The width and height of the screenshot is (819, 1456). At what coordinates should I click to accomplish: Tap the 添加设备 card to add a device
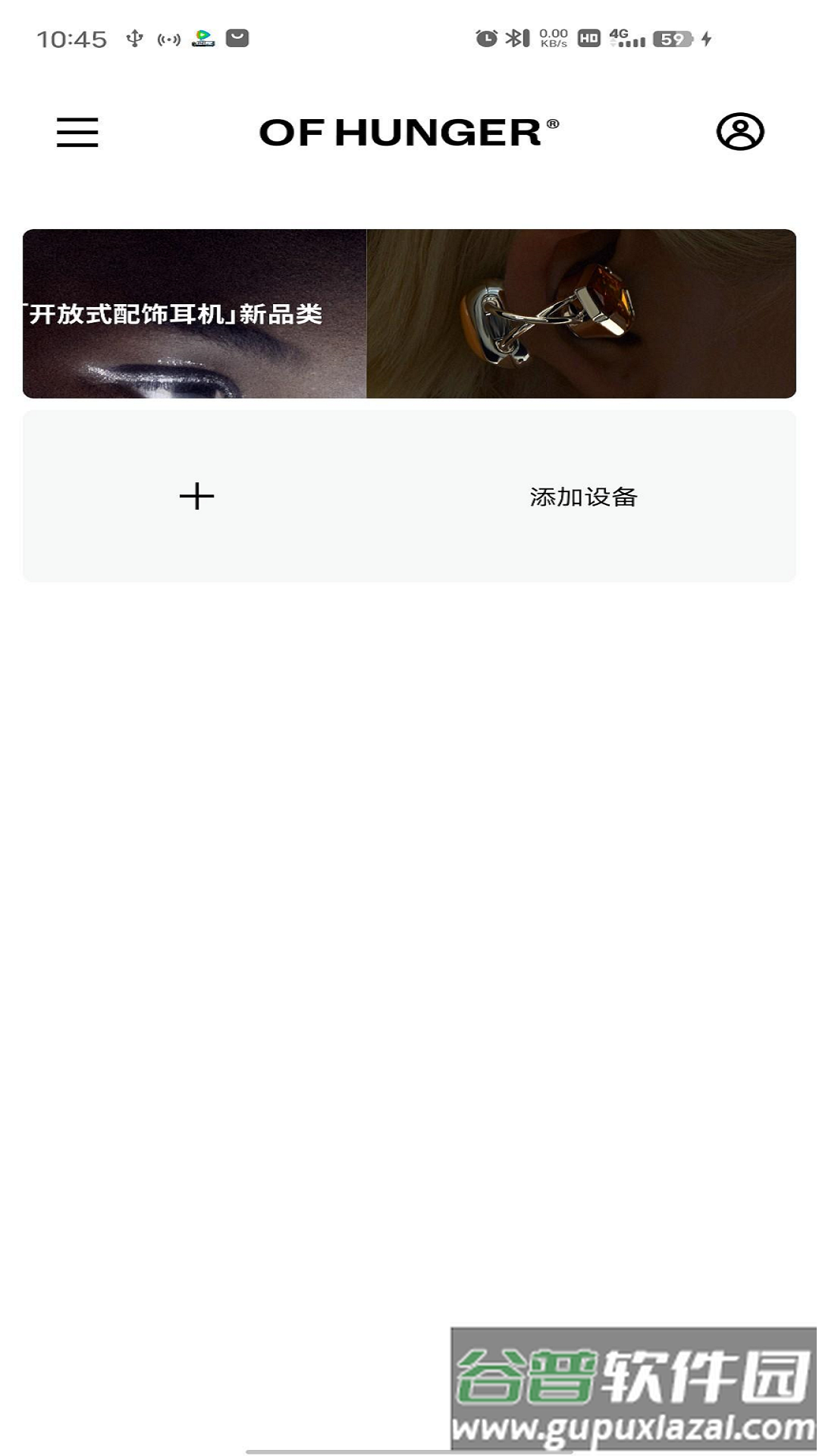pyautogui.click(x=409, y=497)
